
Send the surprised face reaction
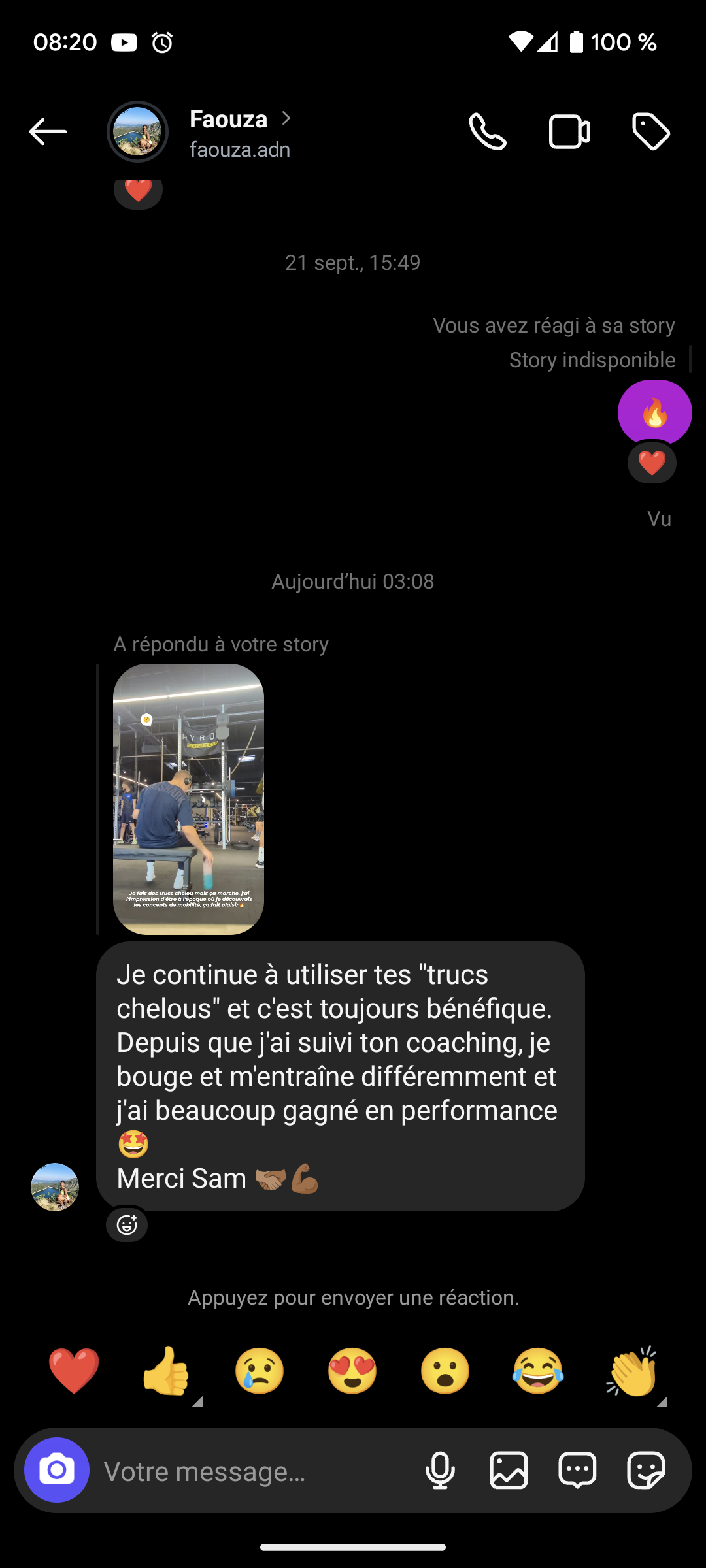coord(445,1371)
